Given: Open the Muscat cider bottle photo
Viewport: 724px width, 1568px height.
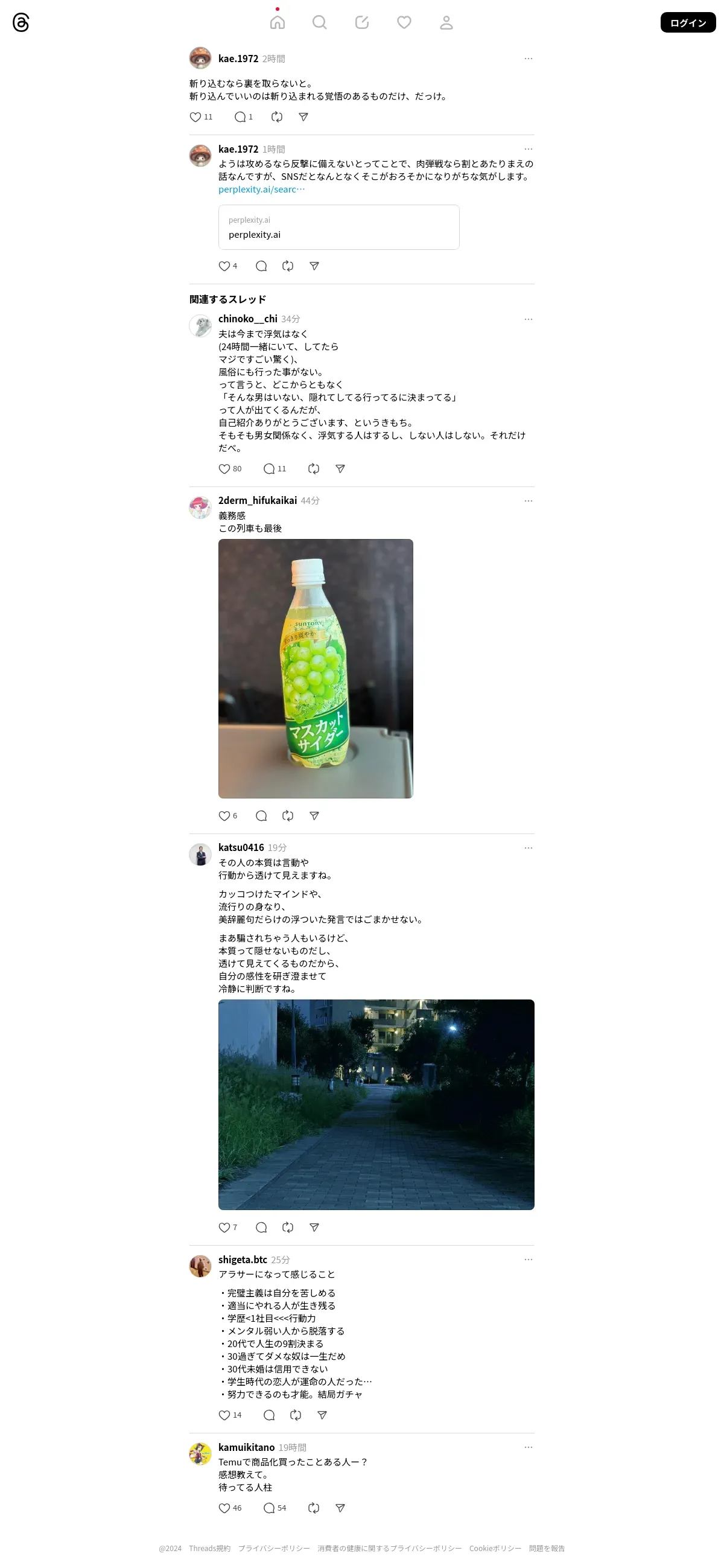Looking at the screenshot, I should [x=316, y=668].
